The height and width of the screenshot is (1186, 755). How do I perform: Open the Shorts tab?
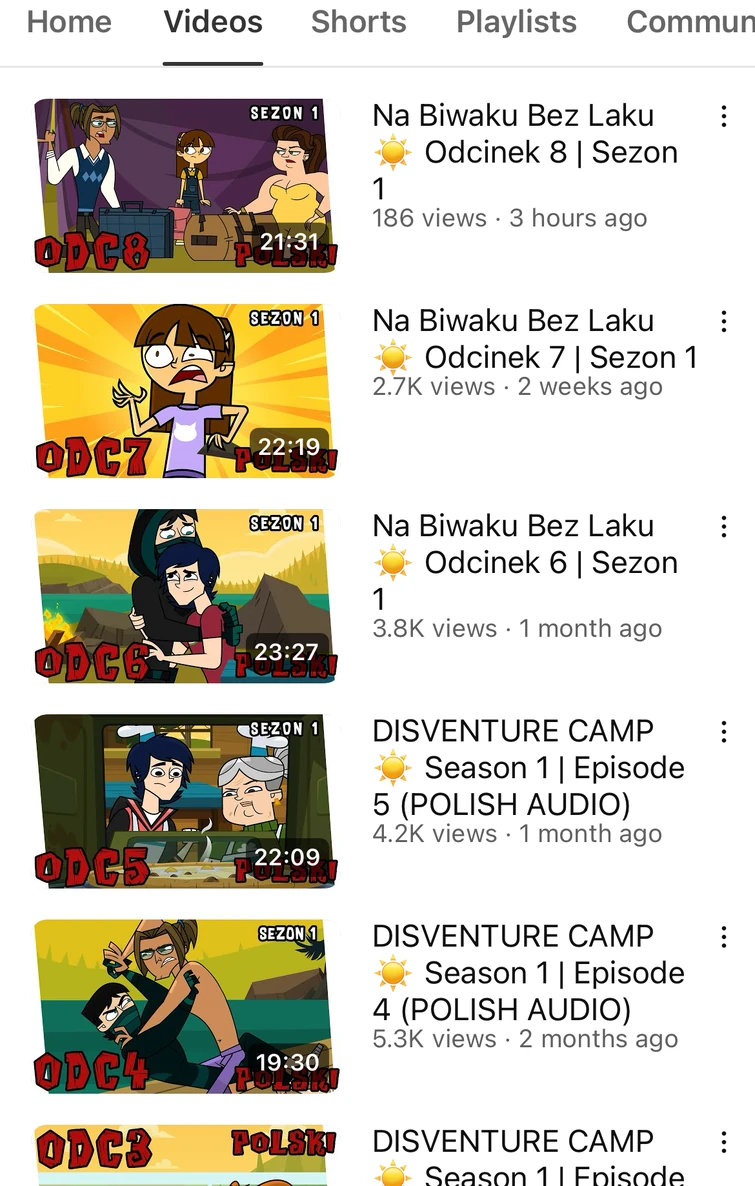(357, 22)
